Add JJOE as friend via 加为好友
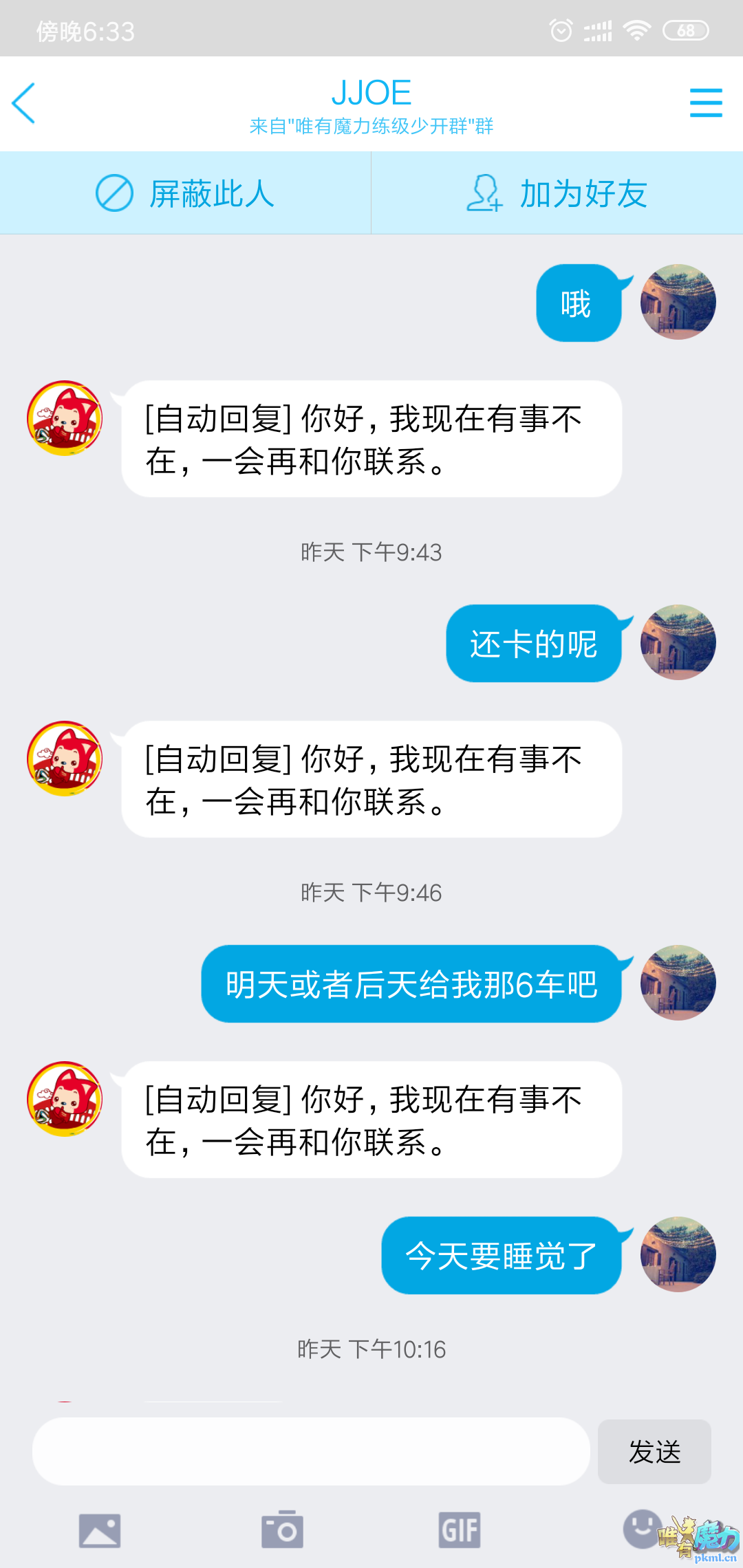The width and height of the screenshot is (743, 1568). [557, 193]
